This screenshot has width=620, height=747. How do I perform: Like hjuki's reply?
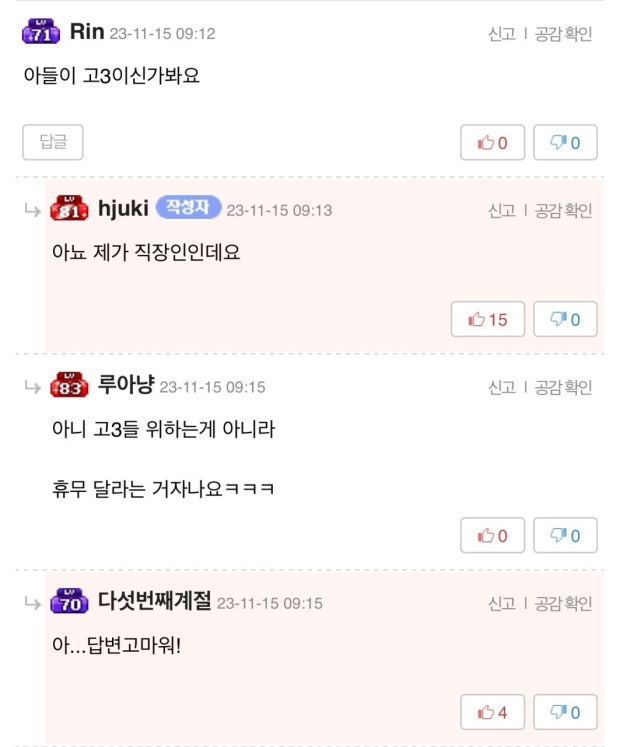click(x=488, y=320)
